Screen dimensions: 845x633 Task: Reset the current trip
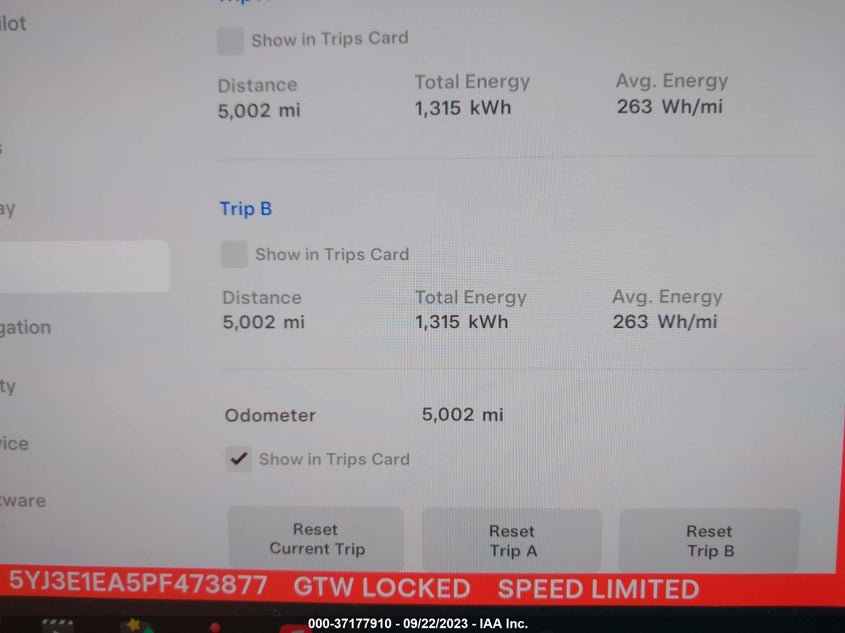tap(316, 539)
